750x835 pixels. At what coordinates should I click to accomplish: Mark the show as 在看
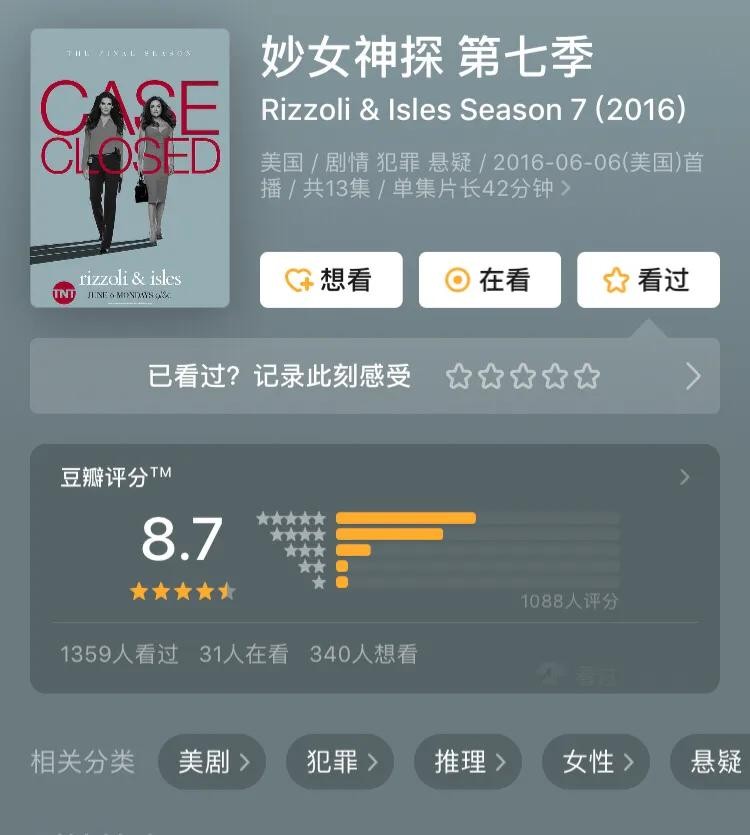pyautogui.click(x=489, y=280)
